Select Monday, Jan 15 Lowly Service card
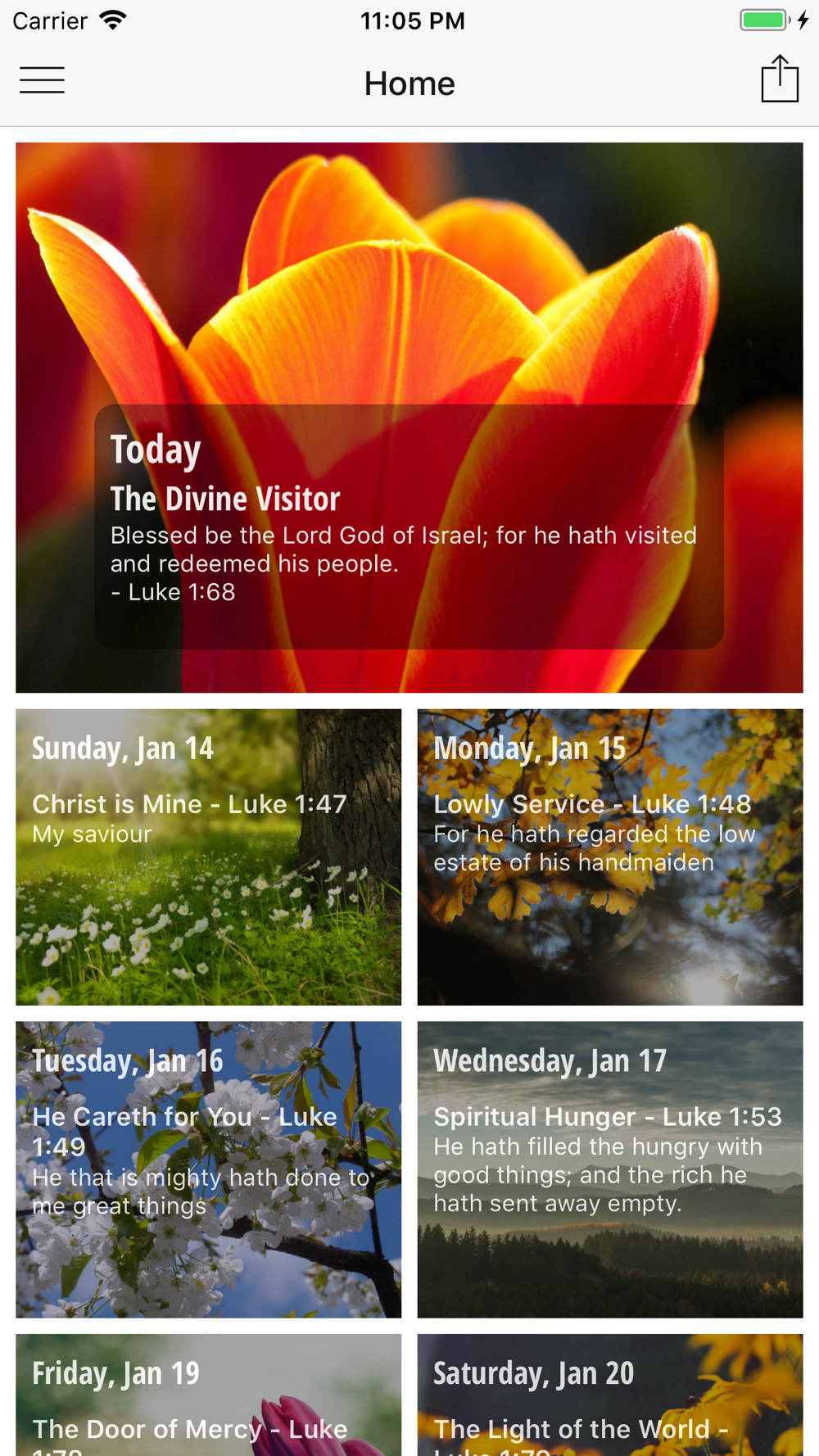The height and width of the screenshot is (1456, 819). point(610,857)
